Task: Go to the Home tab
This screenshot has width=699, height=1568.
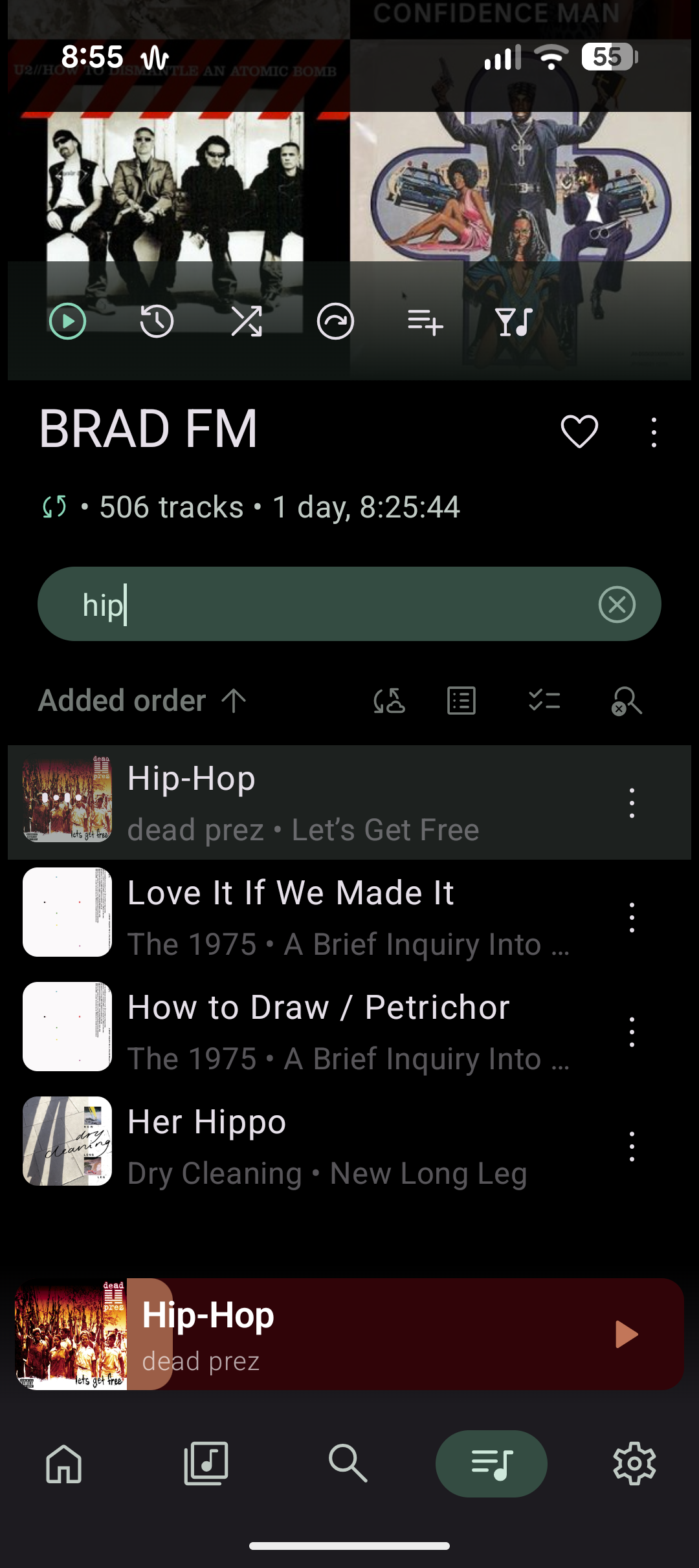Action: click(64, 1463)
